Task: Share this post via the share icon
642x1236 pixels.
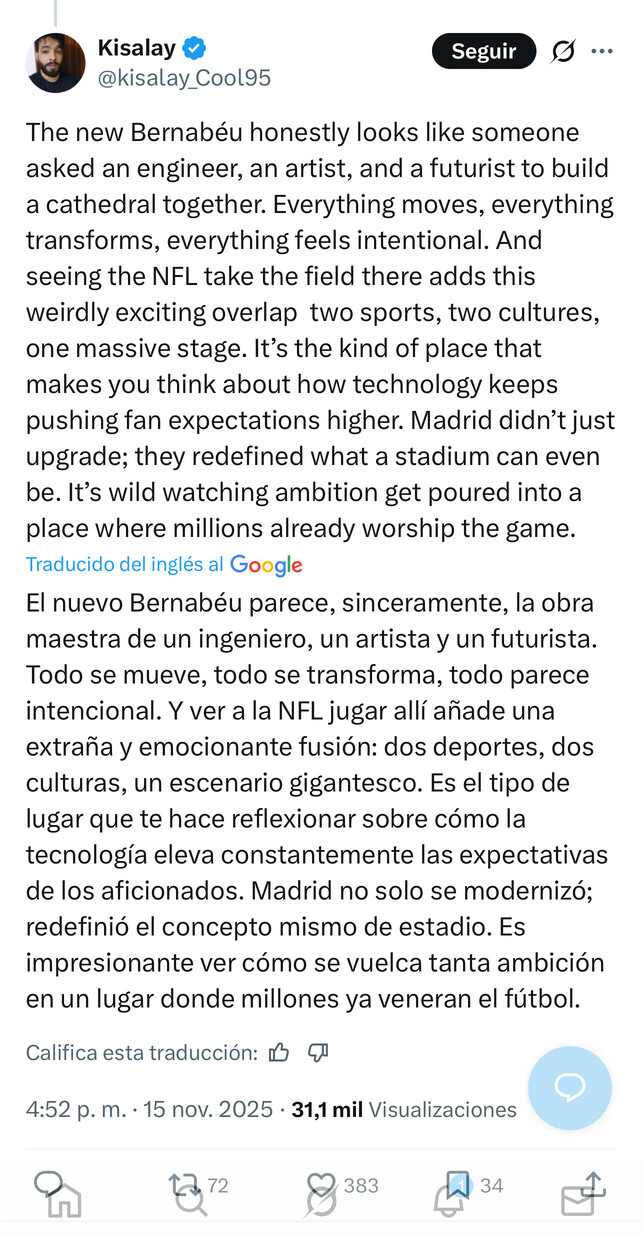Action: [593, 1185]
